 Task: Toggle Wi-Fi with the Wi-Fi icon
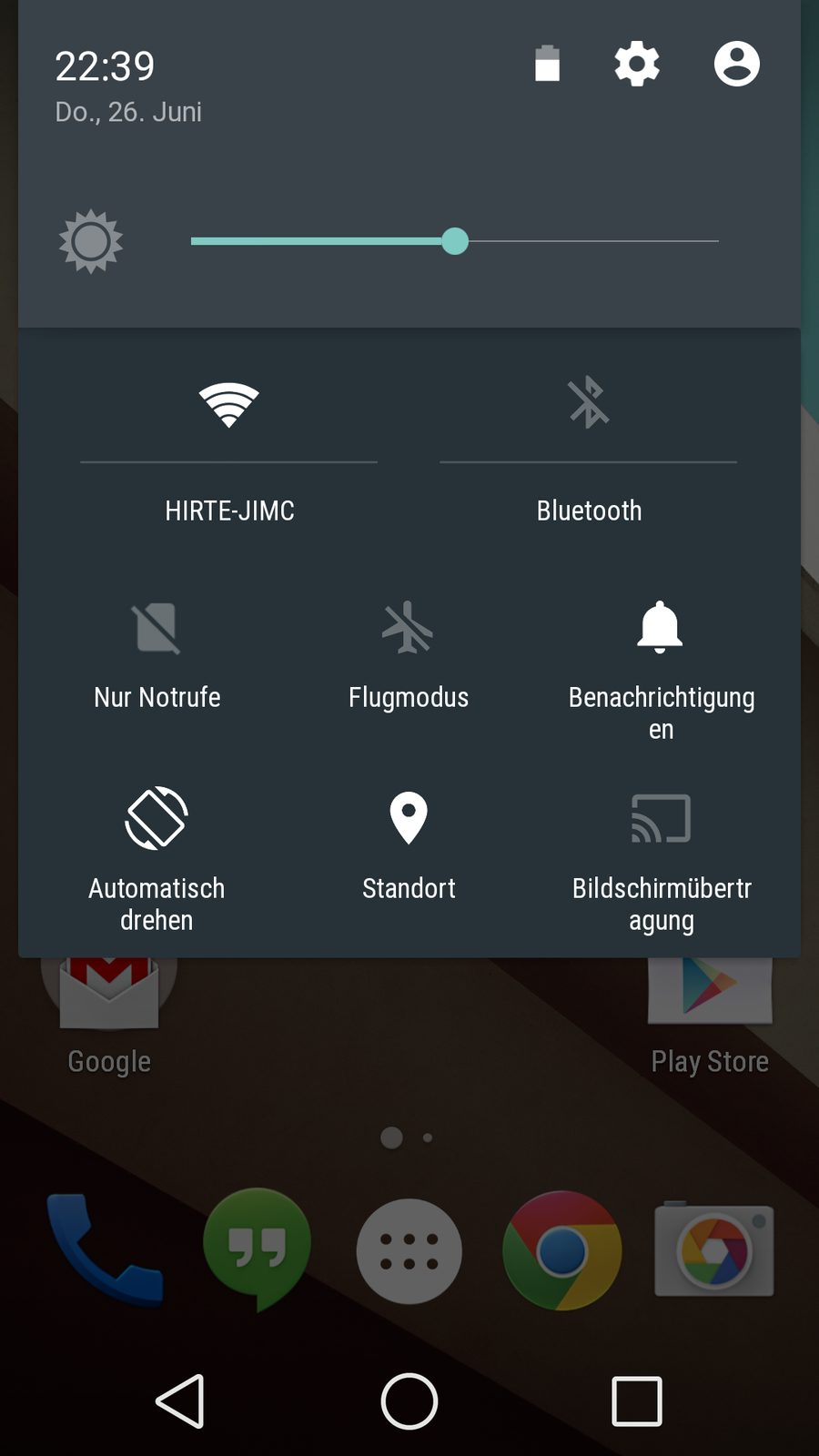coord(229,404)
